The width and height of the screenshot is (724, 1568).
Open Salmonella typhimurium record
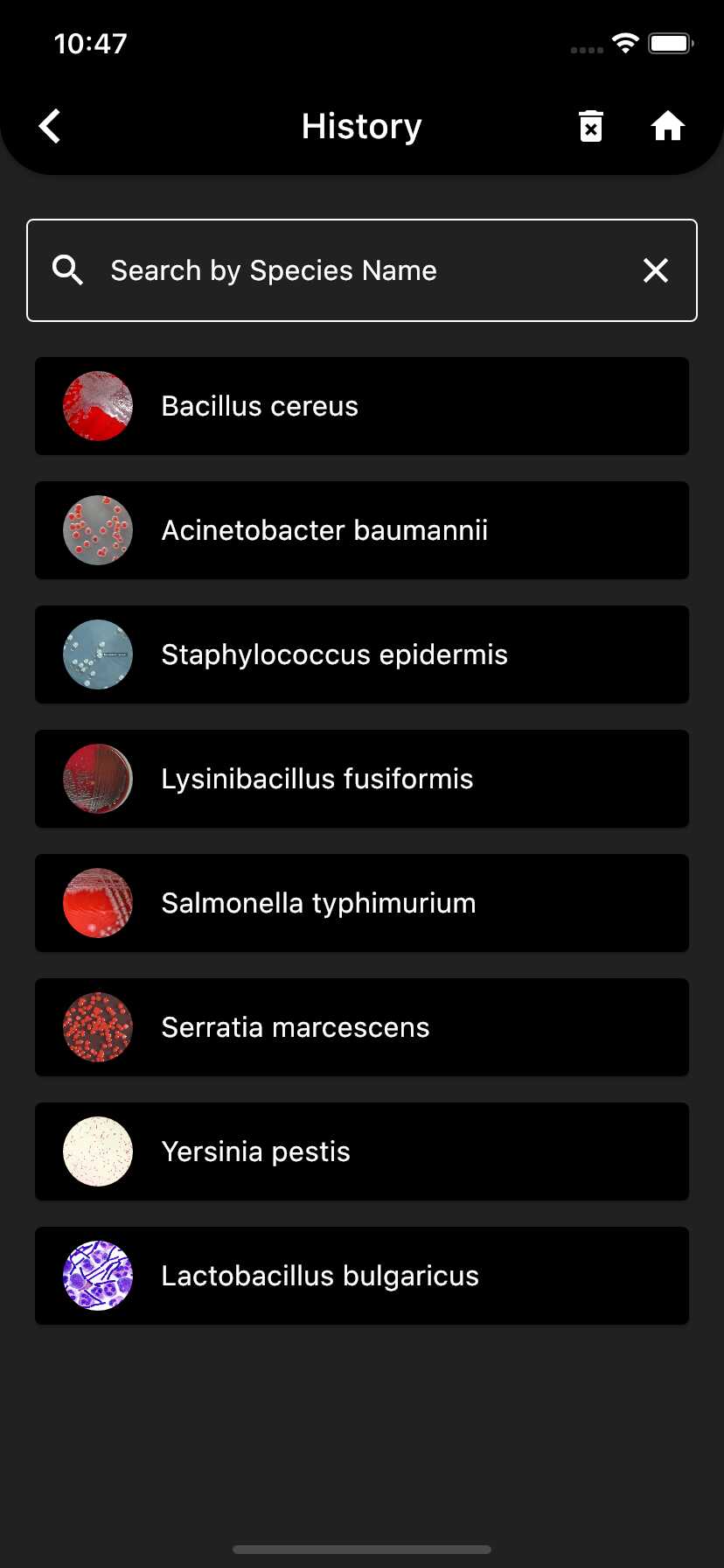[362, 903]
